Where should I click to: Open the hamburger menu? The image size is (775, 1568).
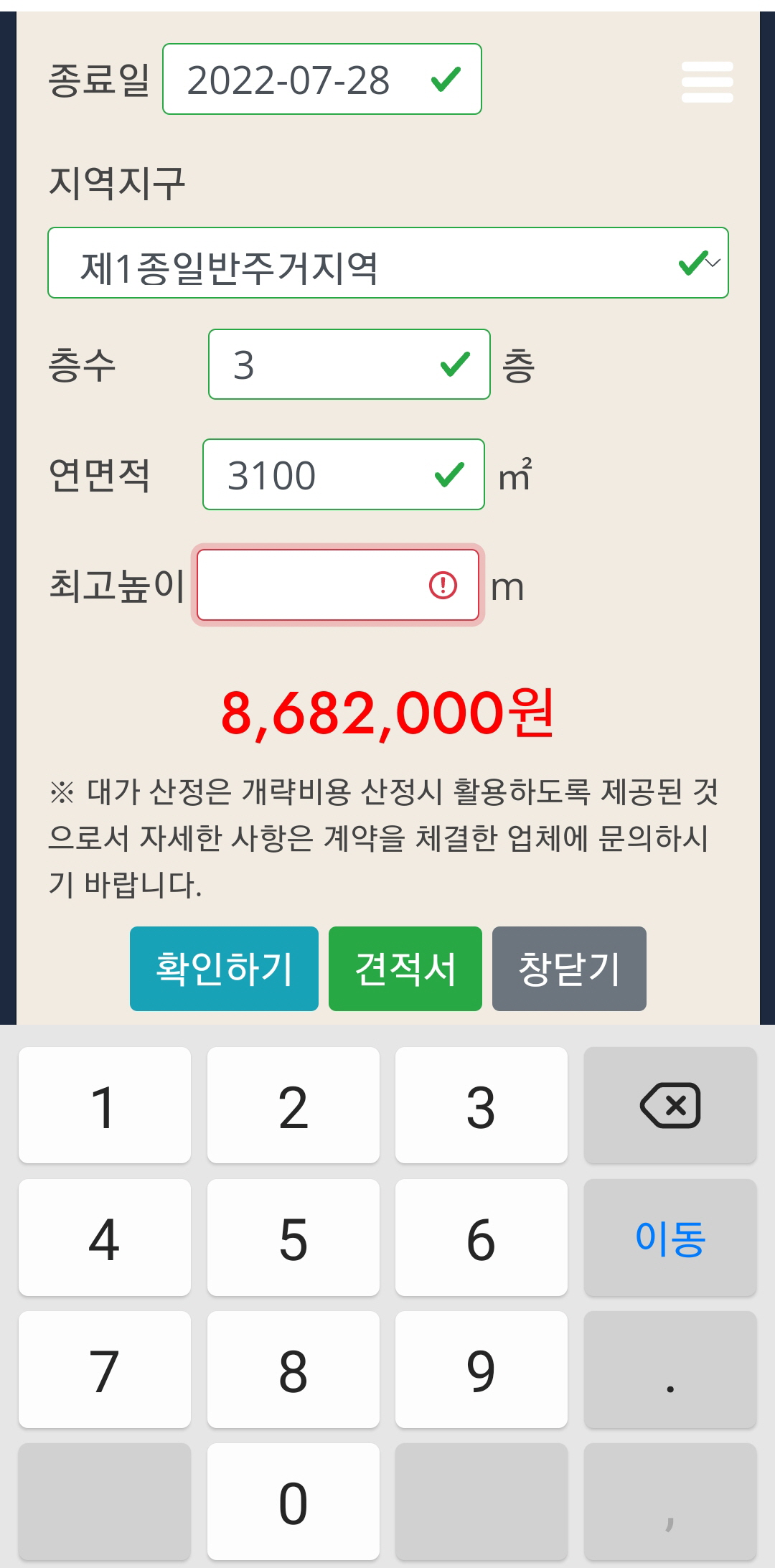(x=707, y=82)
